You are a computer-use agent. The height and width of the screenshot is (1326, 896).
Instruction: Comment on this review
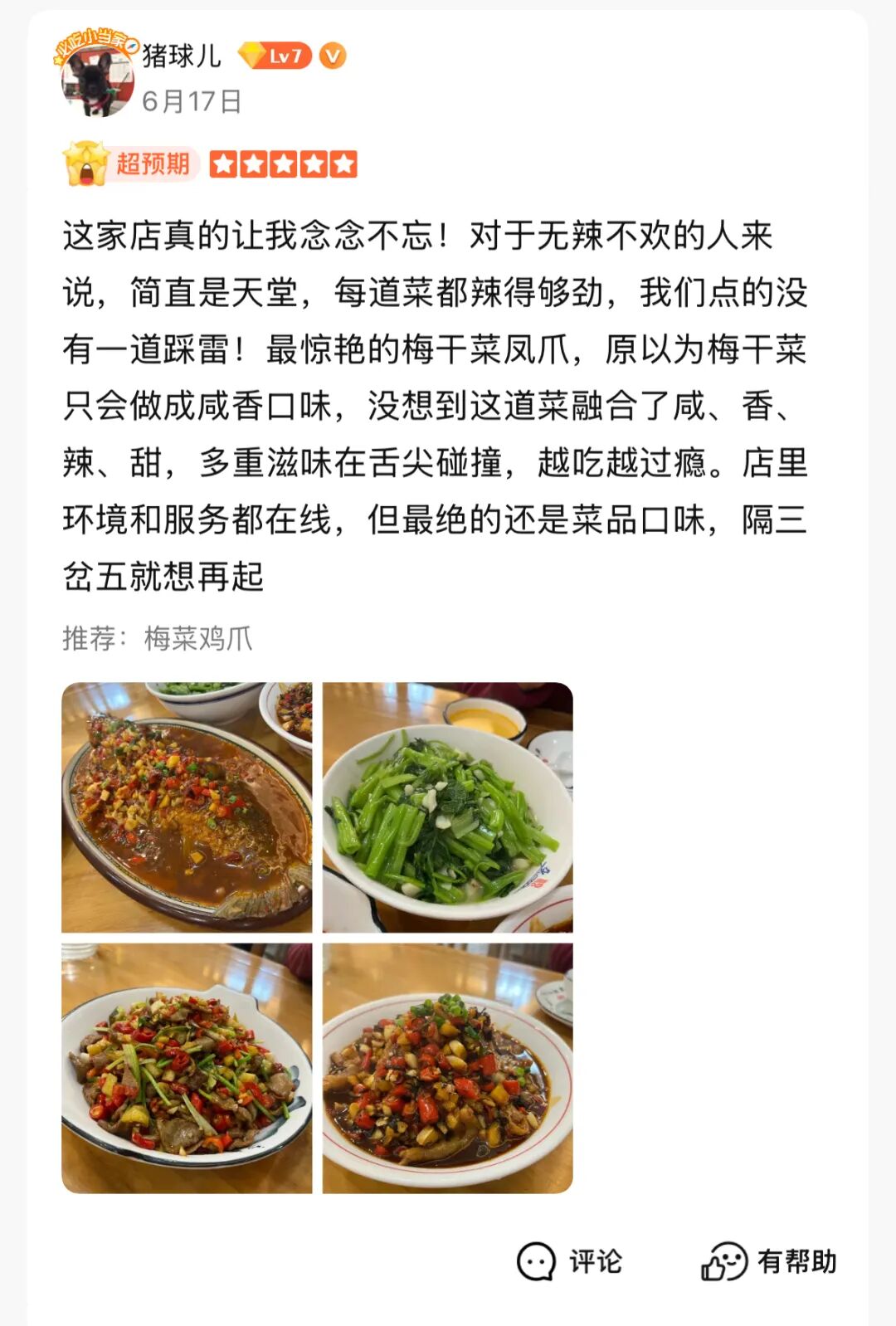tap(569, 1261)
